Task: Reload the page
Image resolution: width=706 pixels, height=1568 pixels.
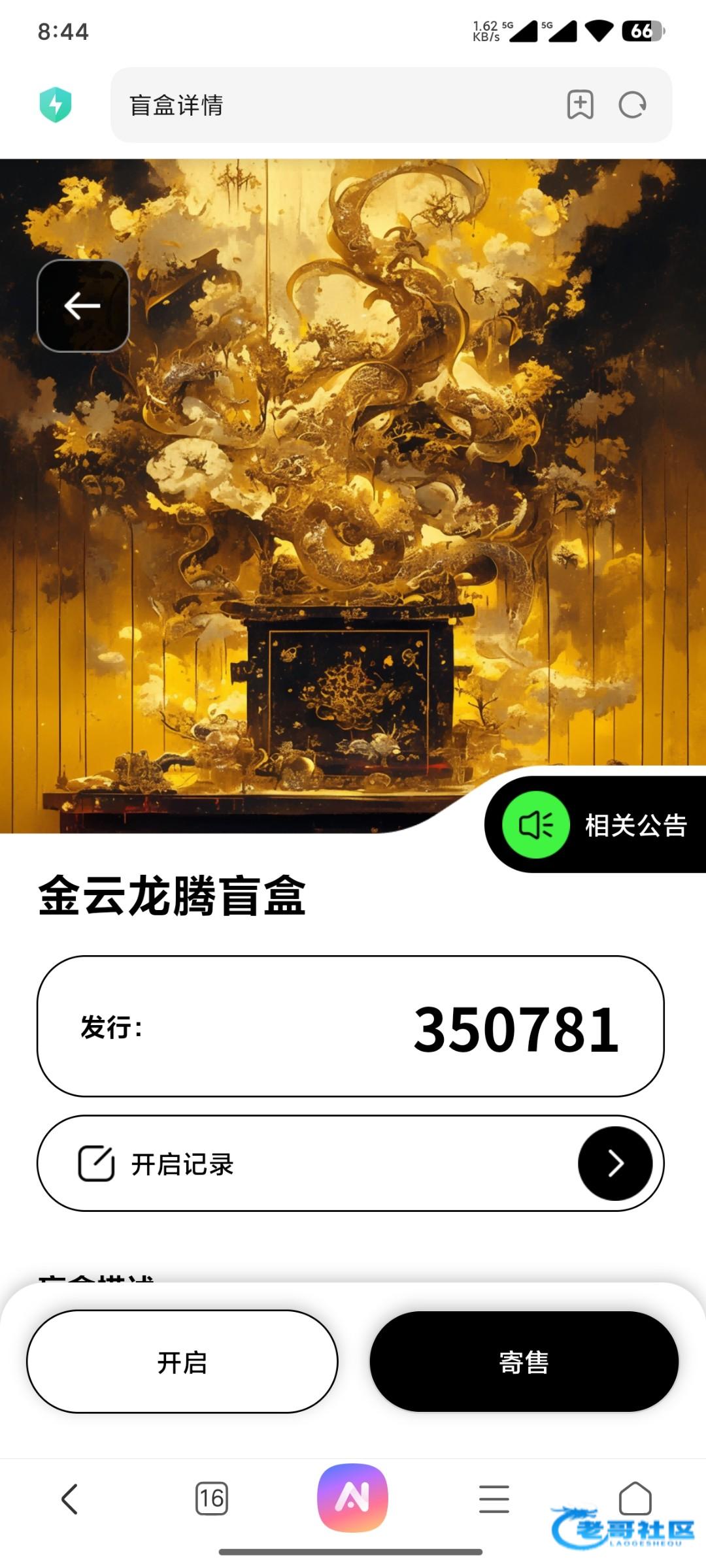Action: point(632,105)
